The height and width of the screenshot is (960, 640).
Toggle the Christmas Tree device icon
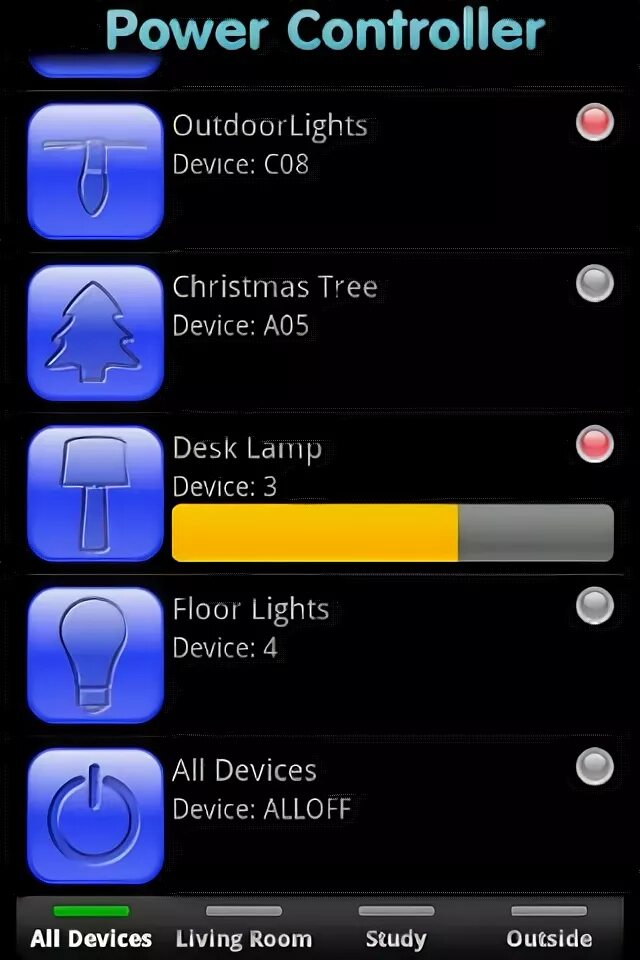click(x=95, y=332)
